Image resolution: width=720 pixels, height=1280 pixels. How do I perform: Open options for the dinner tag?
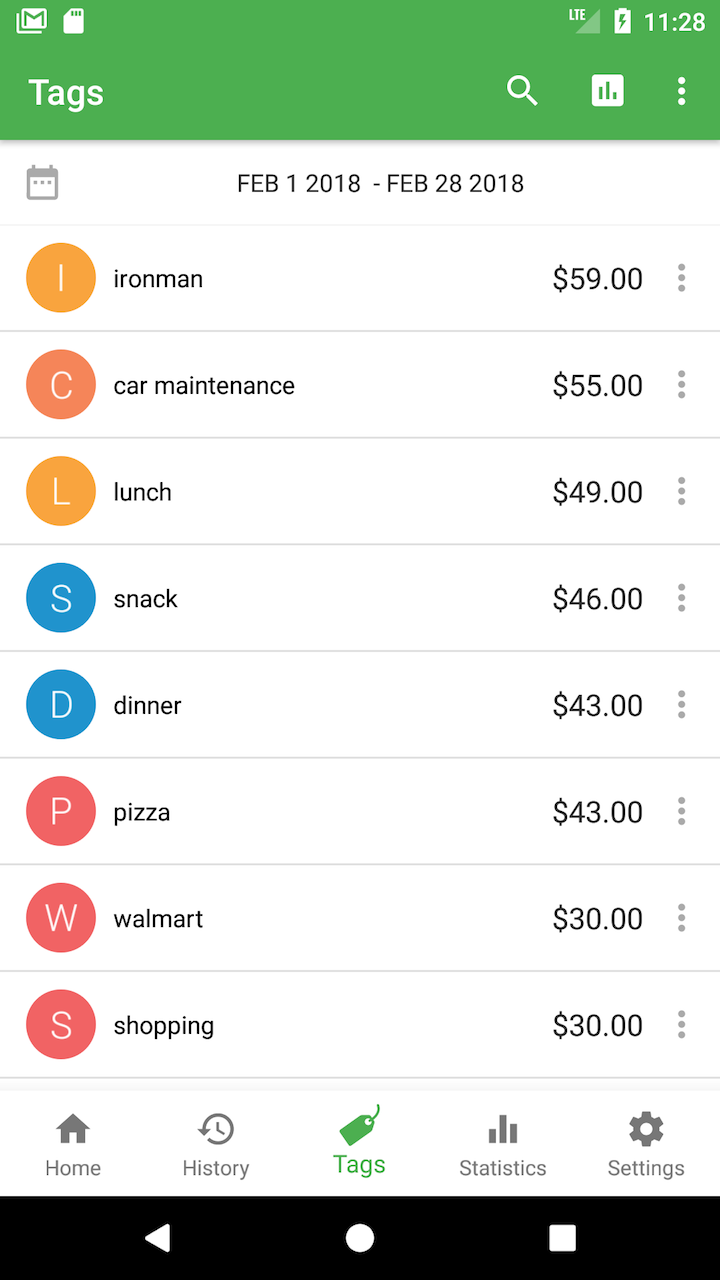tap(681, 704)
